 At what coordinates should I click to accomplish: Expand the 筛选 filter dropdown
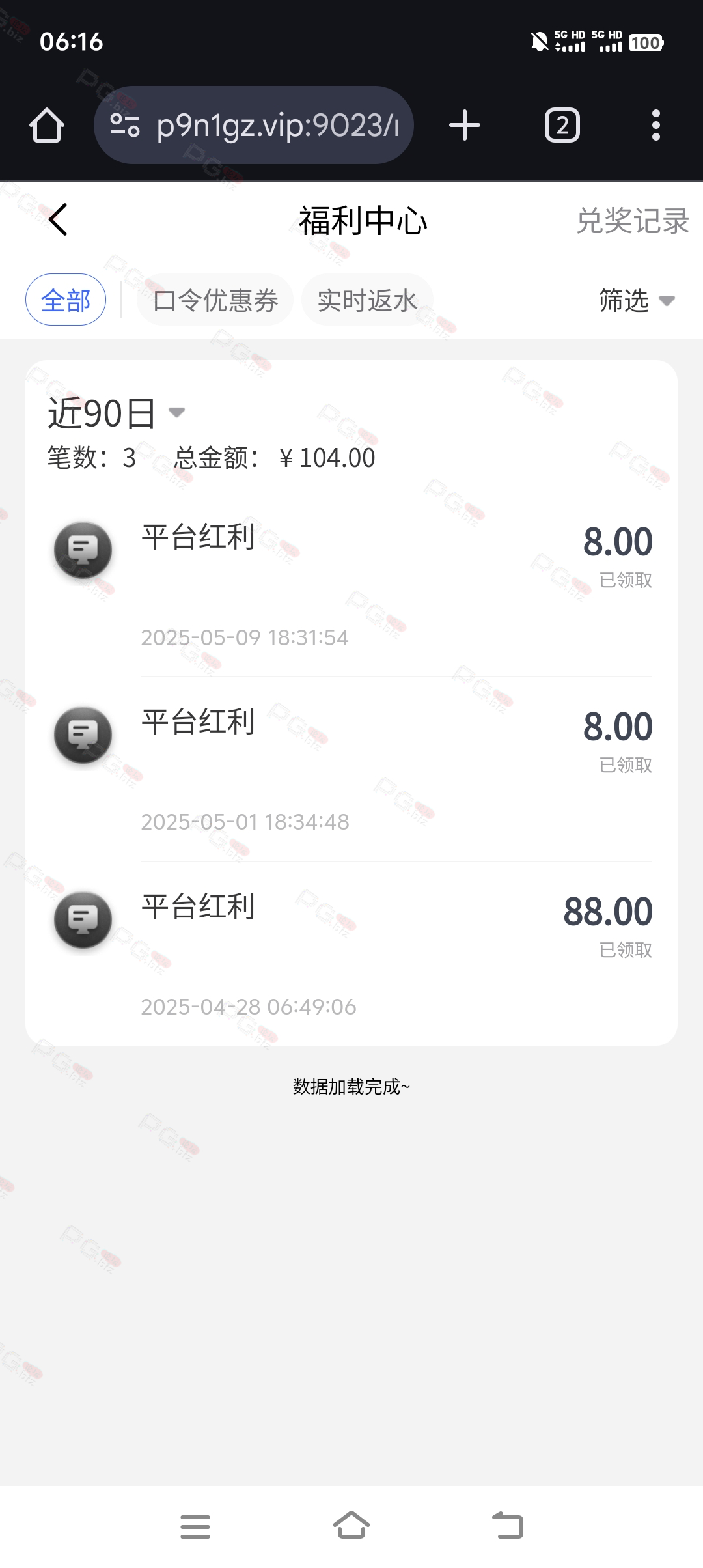637,300
